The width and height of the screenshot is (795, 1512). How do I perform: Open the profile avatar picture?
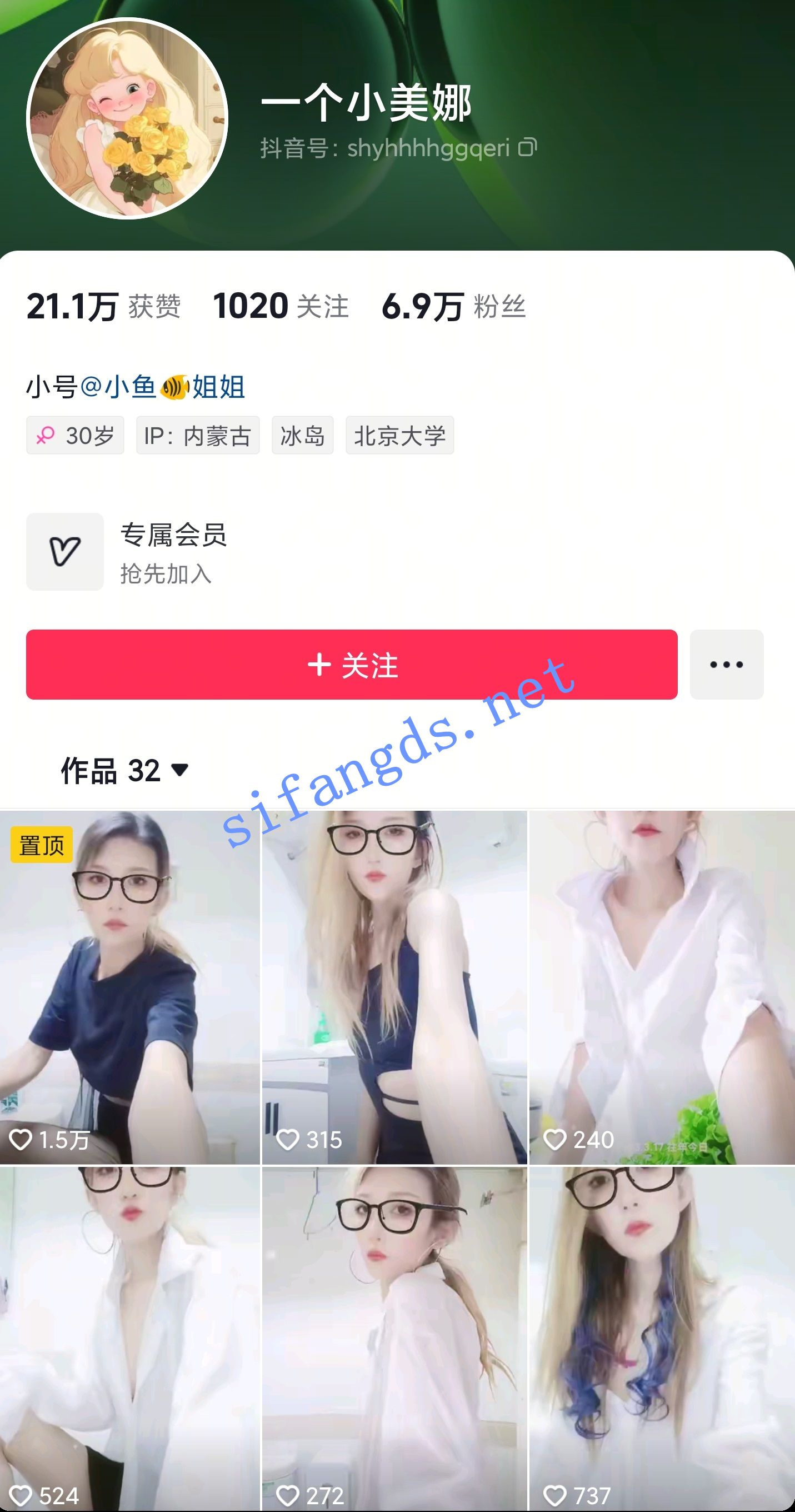pyautogui.click(x=127, y=118)
